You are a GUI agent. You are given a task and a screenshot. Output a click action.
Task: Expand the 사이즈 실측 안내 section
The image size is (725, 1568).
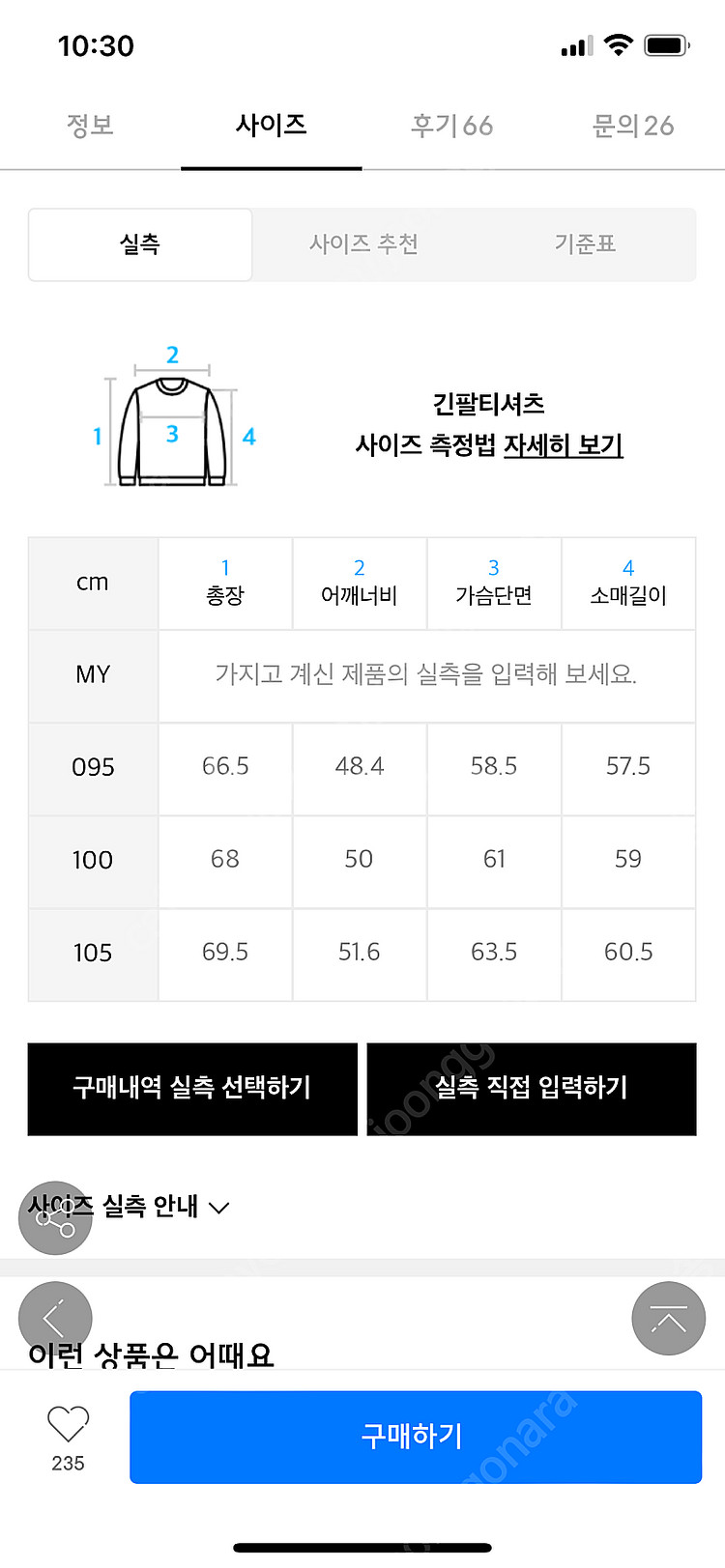(129, 1207)
